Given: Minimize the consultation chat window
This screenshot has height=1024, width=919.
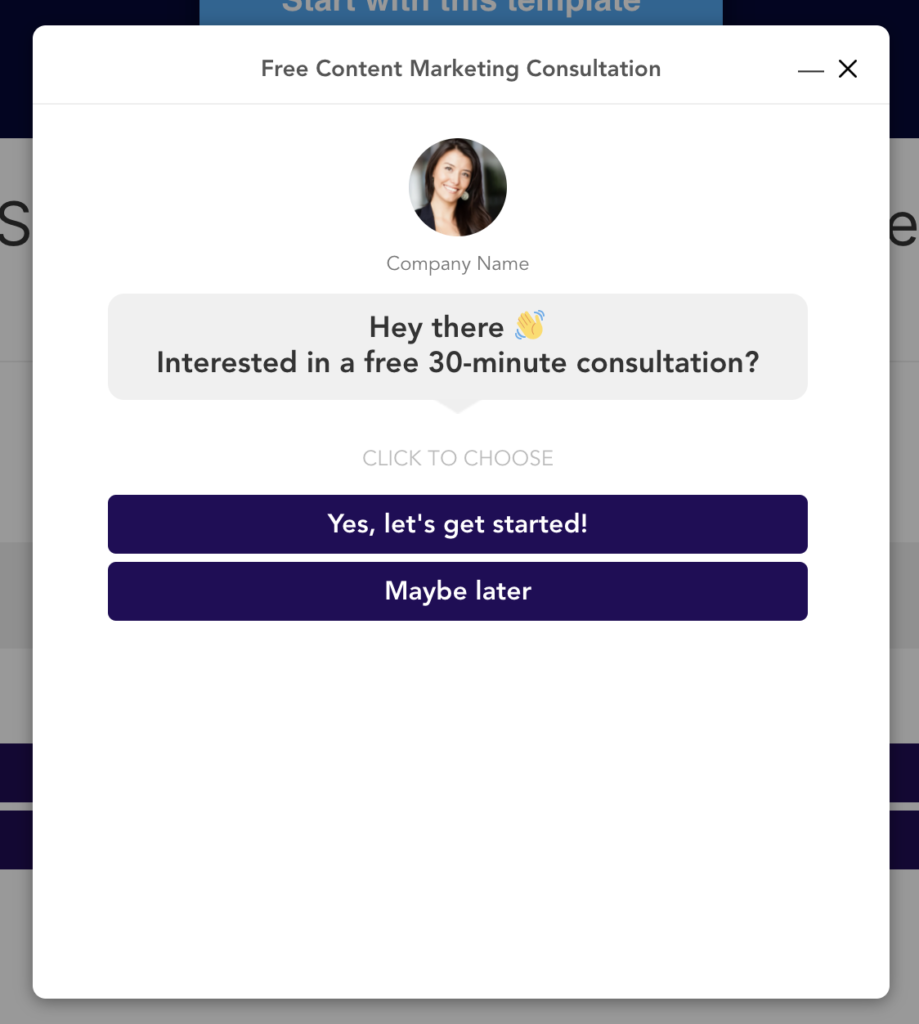Looking at the screenshot, I should click(810, 70).
